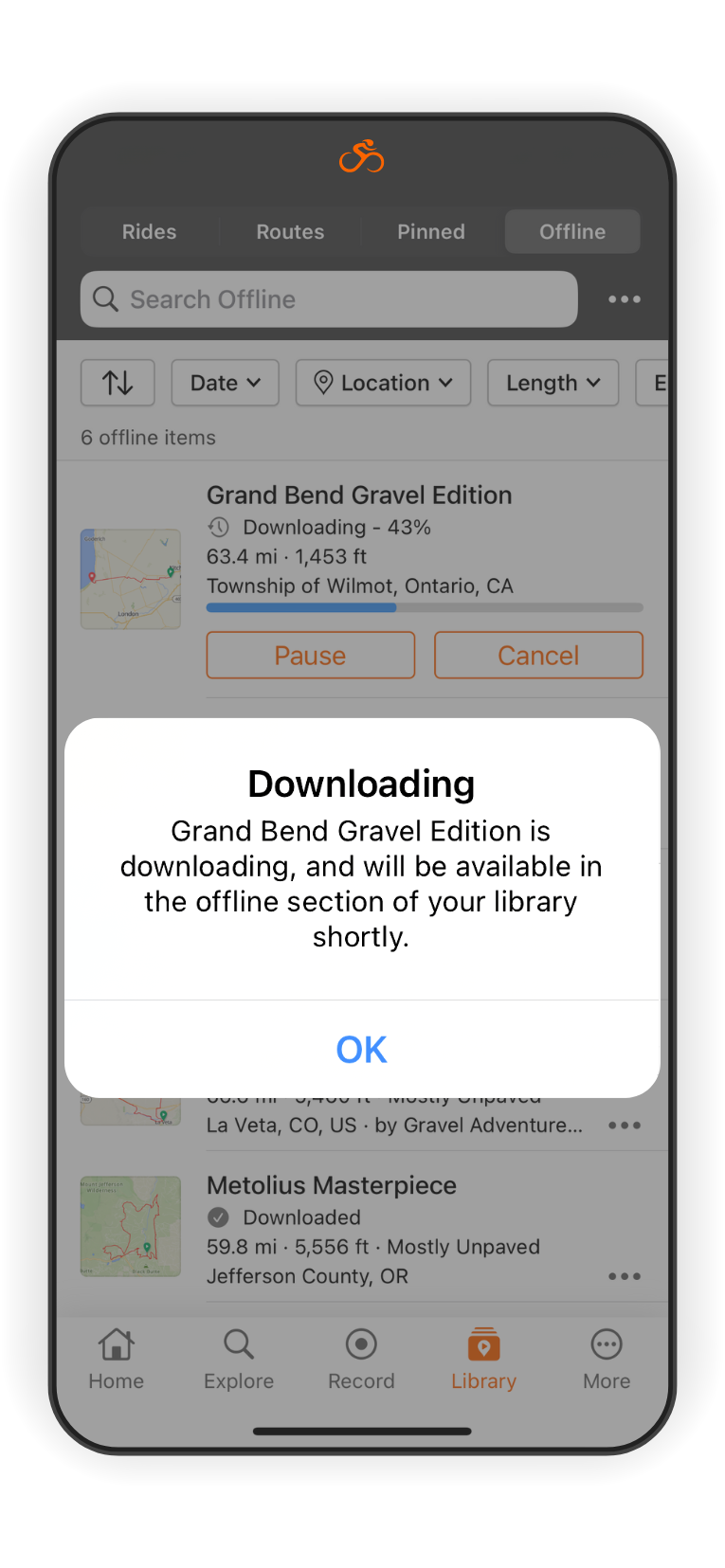Open the Record tab

[x=361, y=1359]
